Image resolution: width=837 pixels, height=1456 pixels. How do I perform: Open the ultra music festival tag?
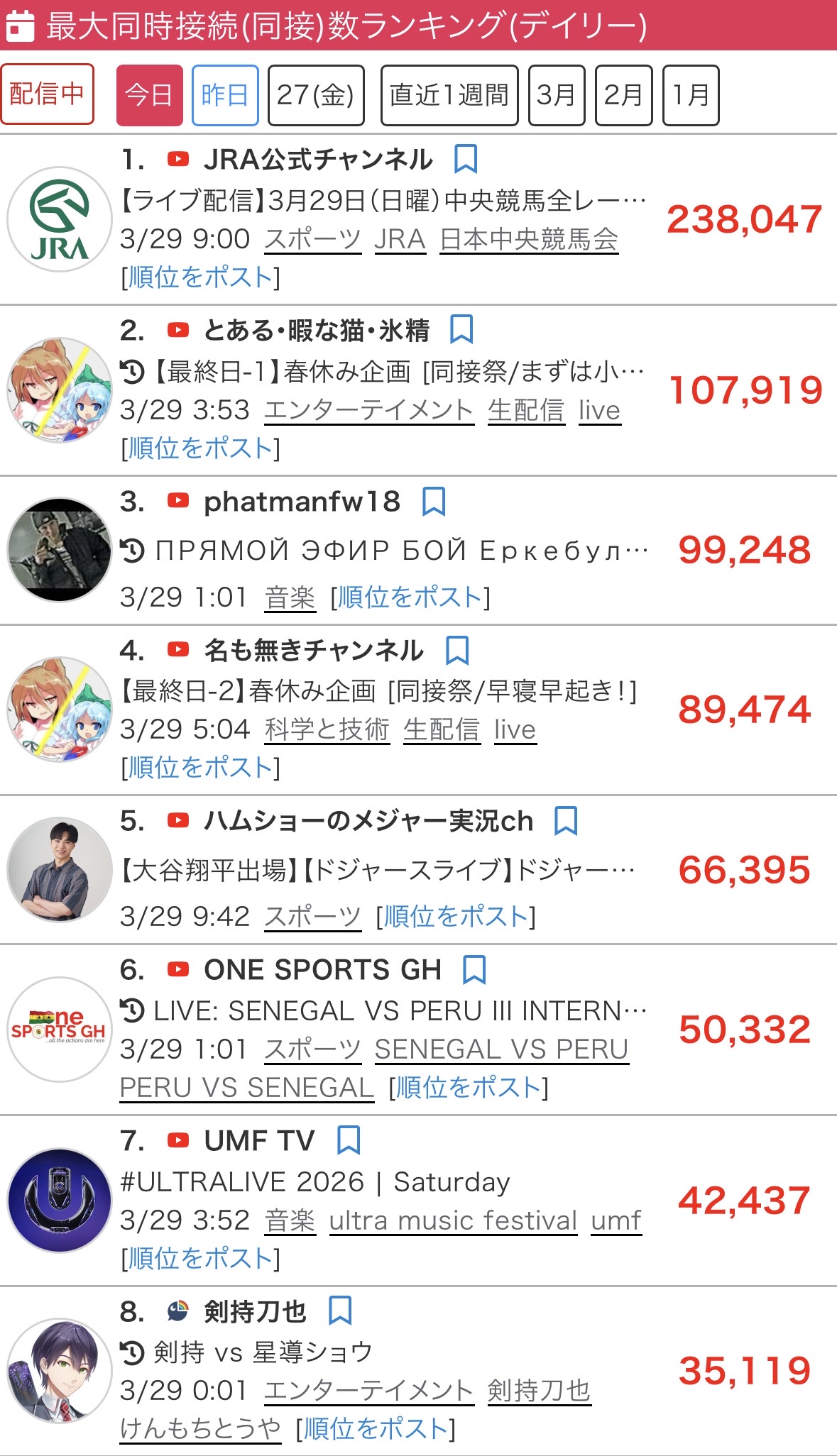[453, 1221]
